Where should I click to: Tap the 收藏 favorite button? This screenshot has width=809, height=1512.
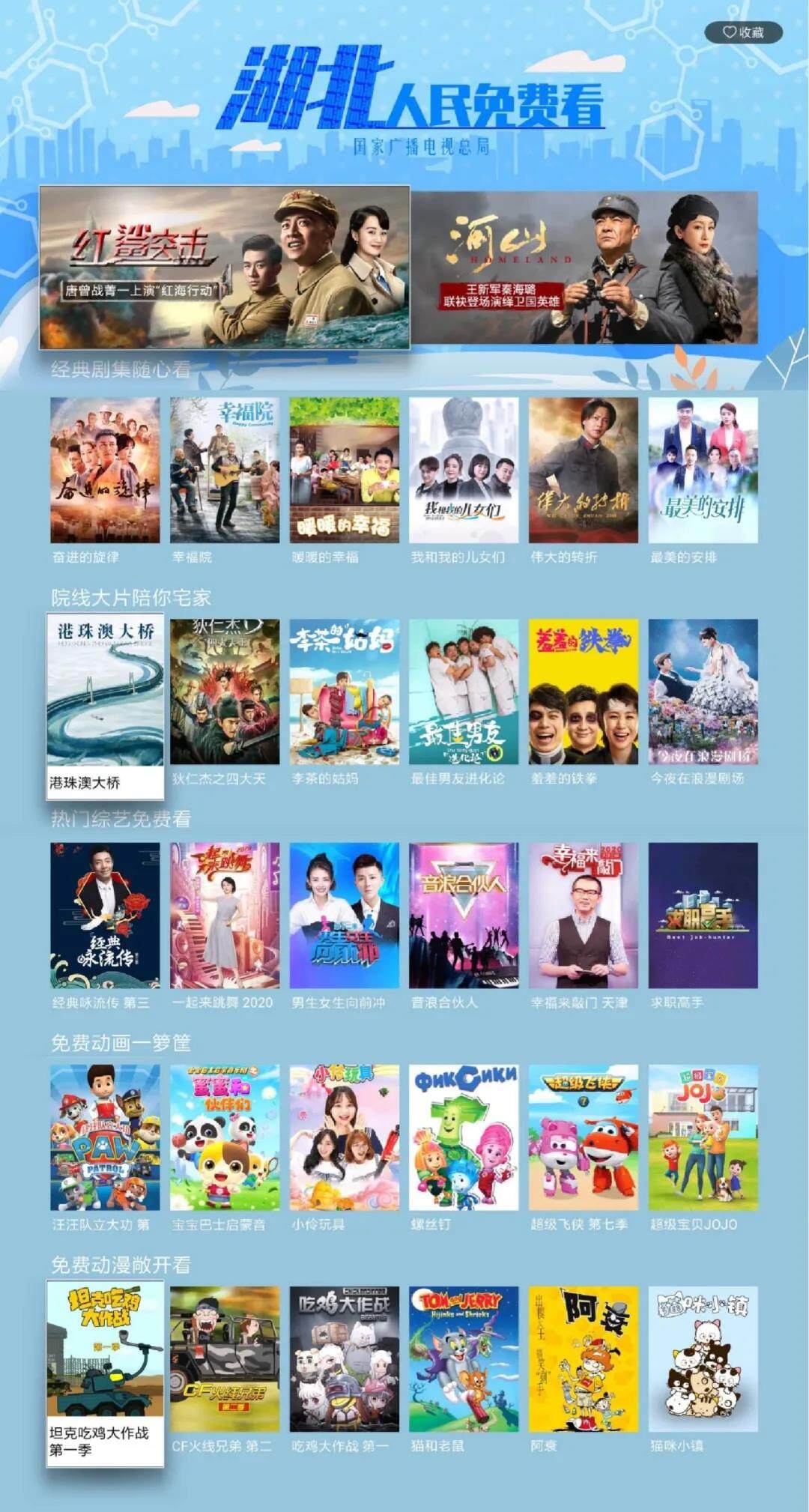click(x=742, y=32)
